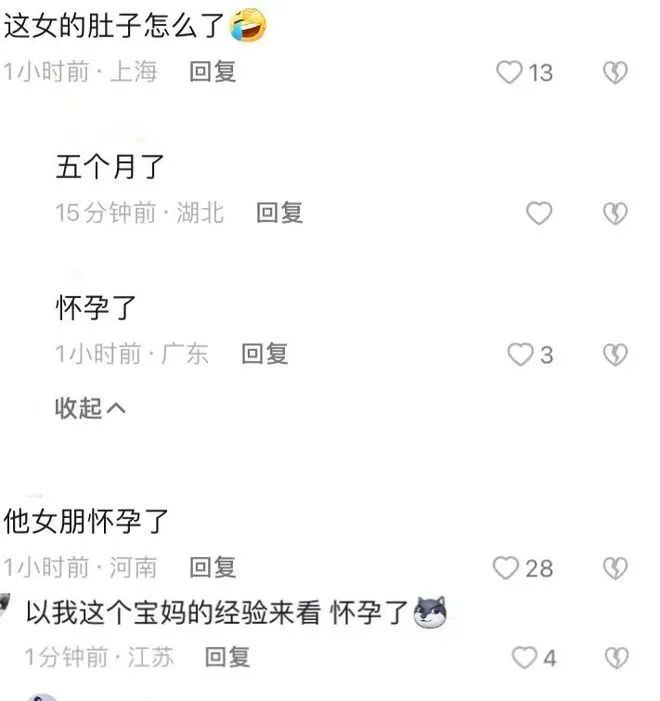Image resolution: width=660 pixels, height=701 pixels.
Task: Reply to 他女朋怀孕了 from 河南
Action: pyautogui.click(x=213, y=568)
